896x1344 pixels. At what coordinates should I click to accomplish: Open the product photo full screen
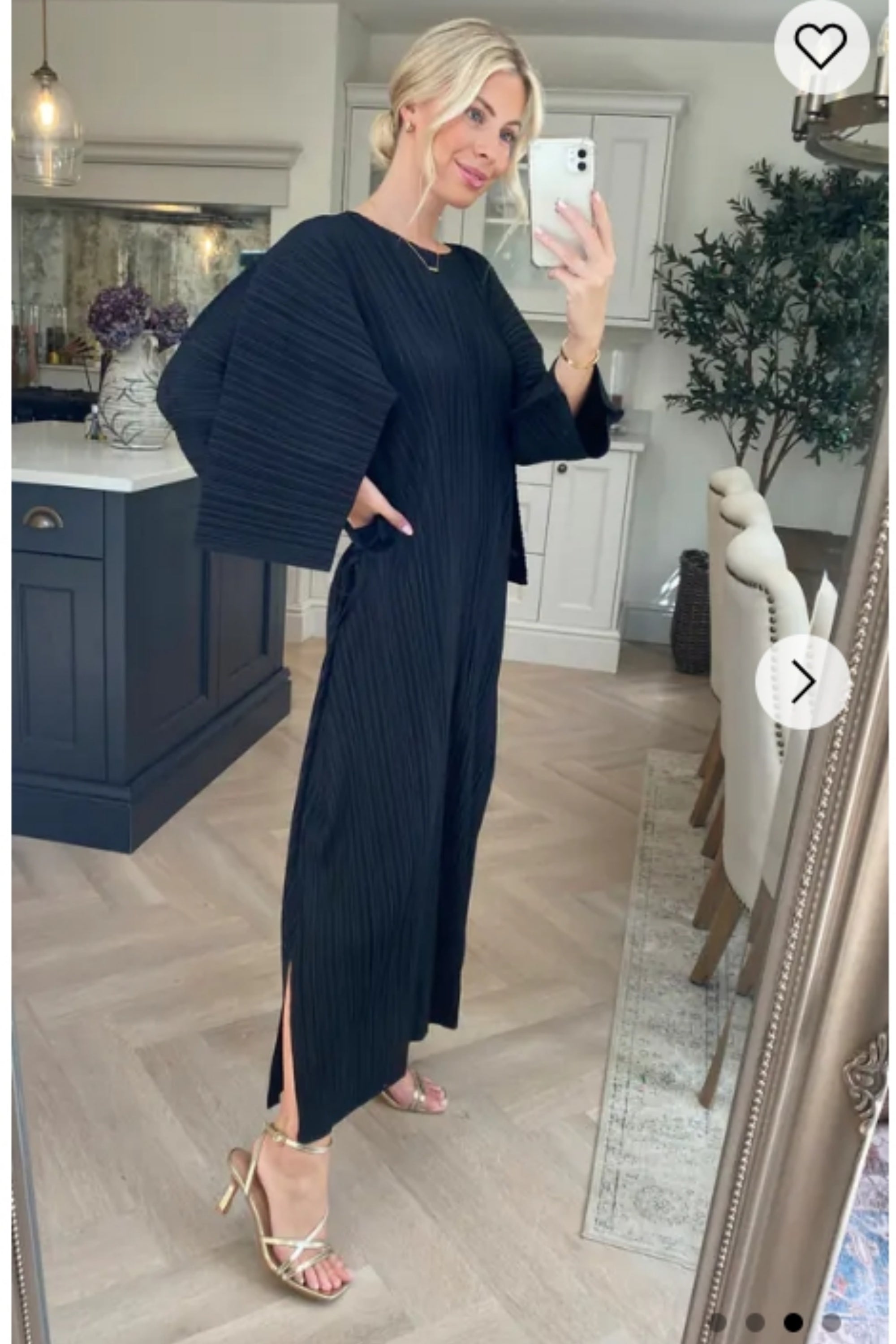coord(400,629)
